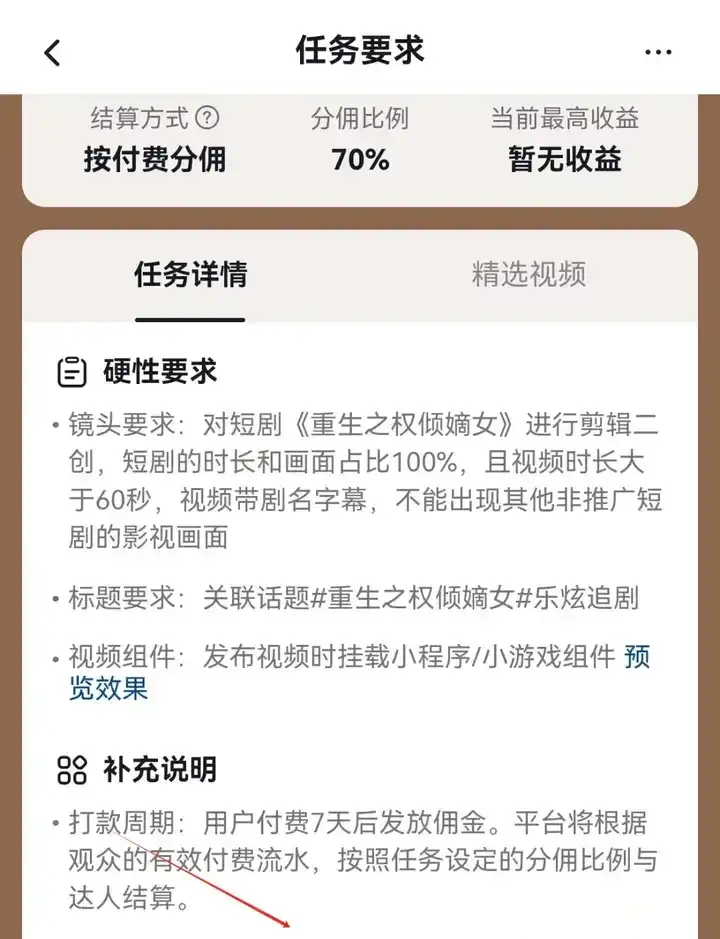Switch to the 精选视频 tab
720x939 pixels.
pos(528,275)
